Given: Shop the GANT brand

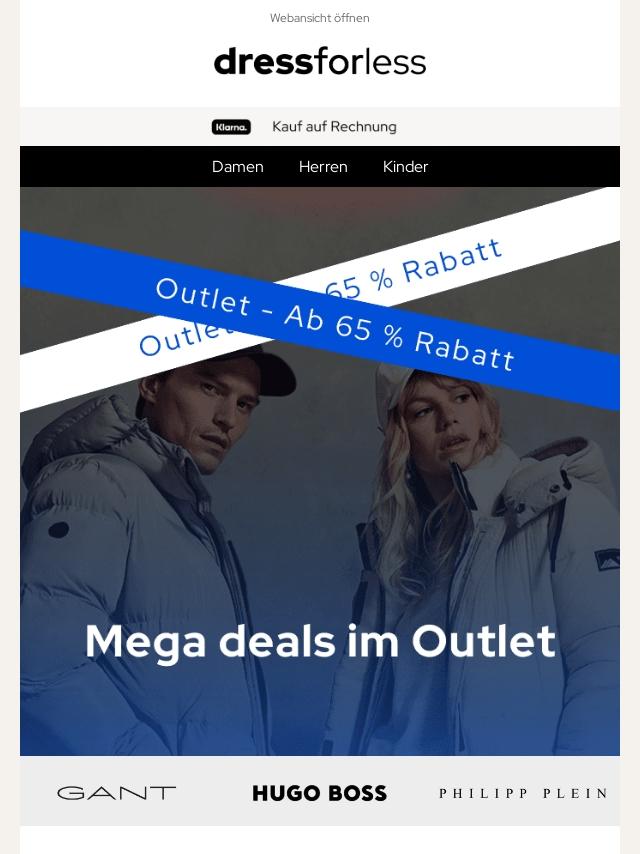Looking at the screenshot, I should point(117,793).
